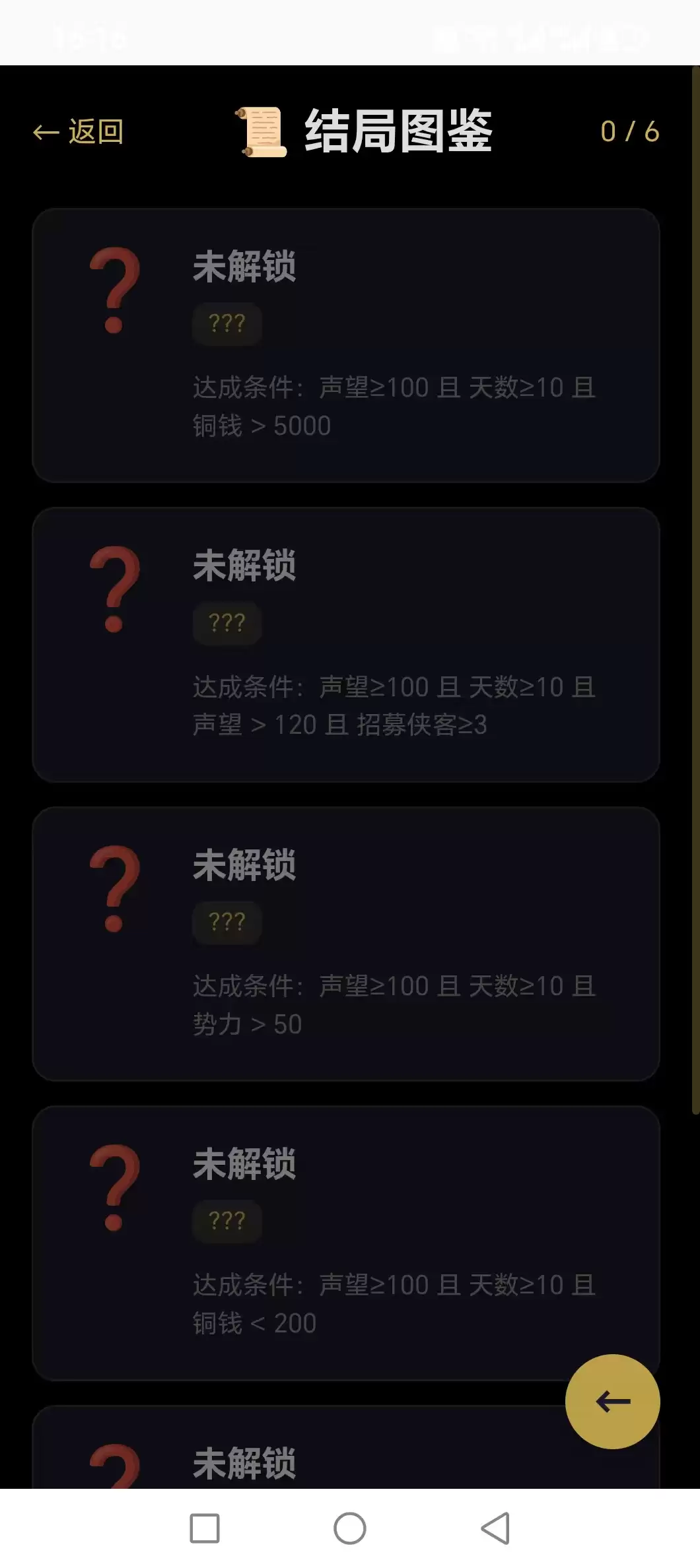Open the 结局图鉴 title header
700x1568 pixels.
click(x=399, y=131)
